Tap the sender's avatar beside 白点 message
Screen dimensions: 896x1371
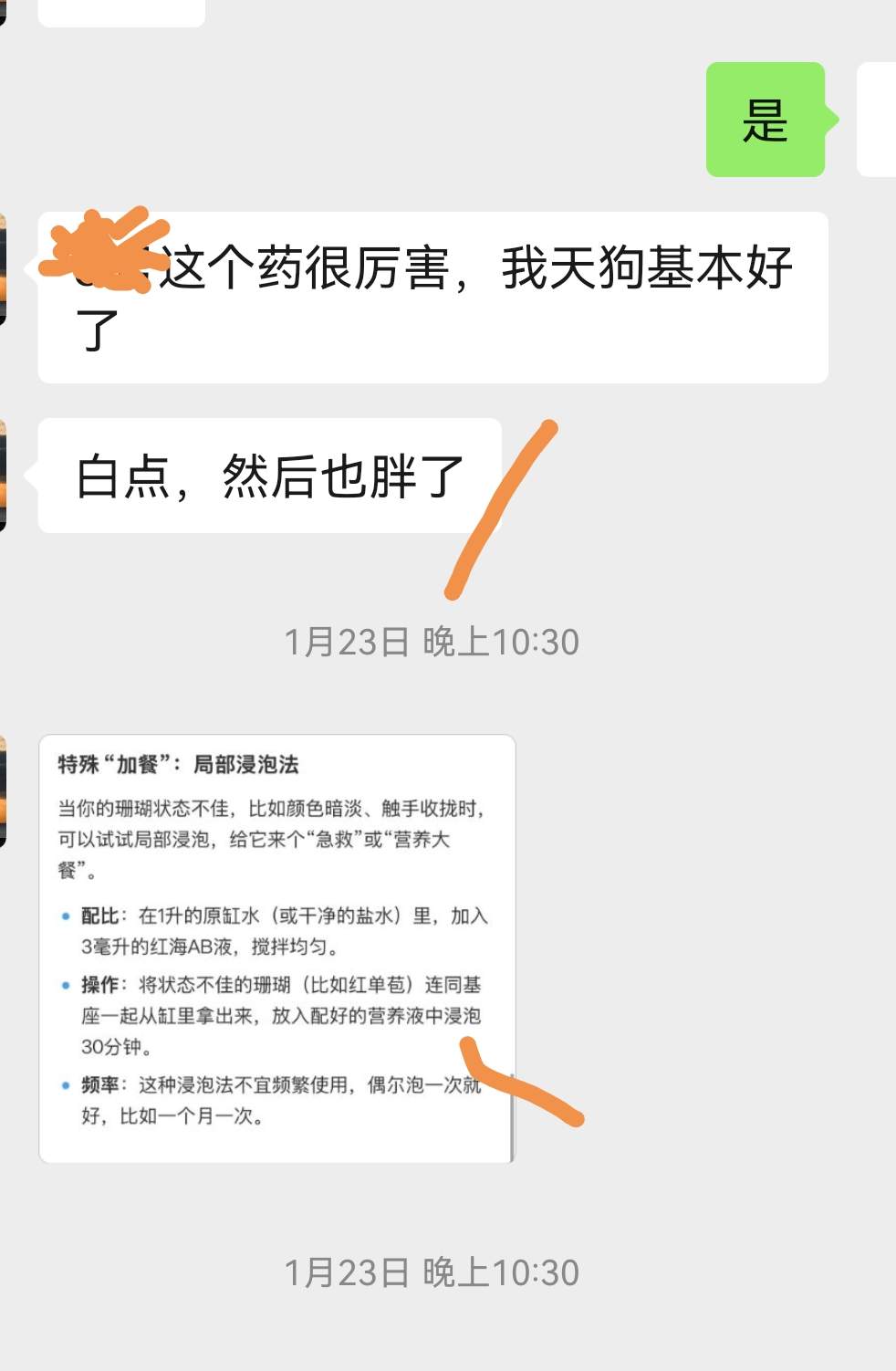point(3,476)
